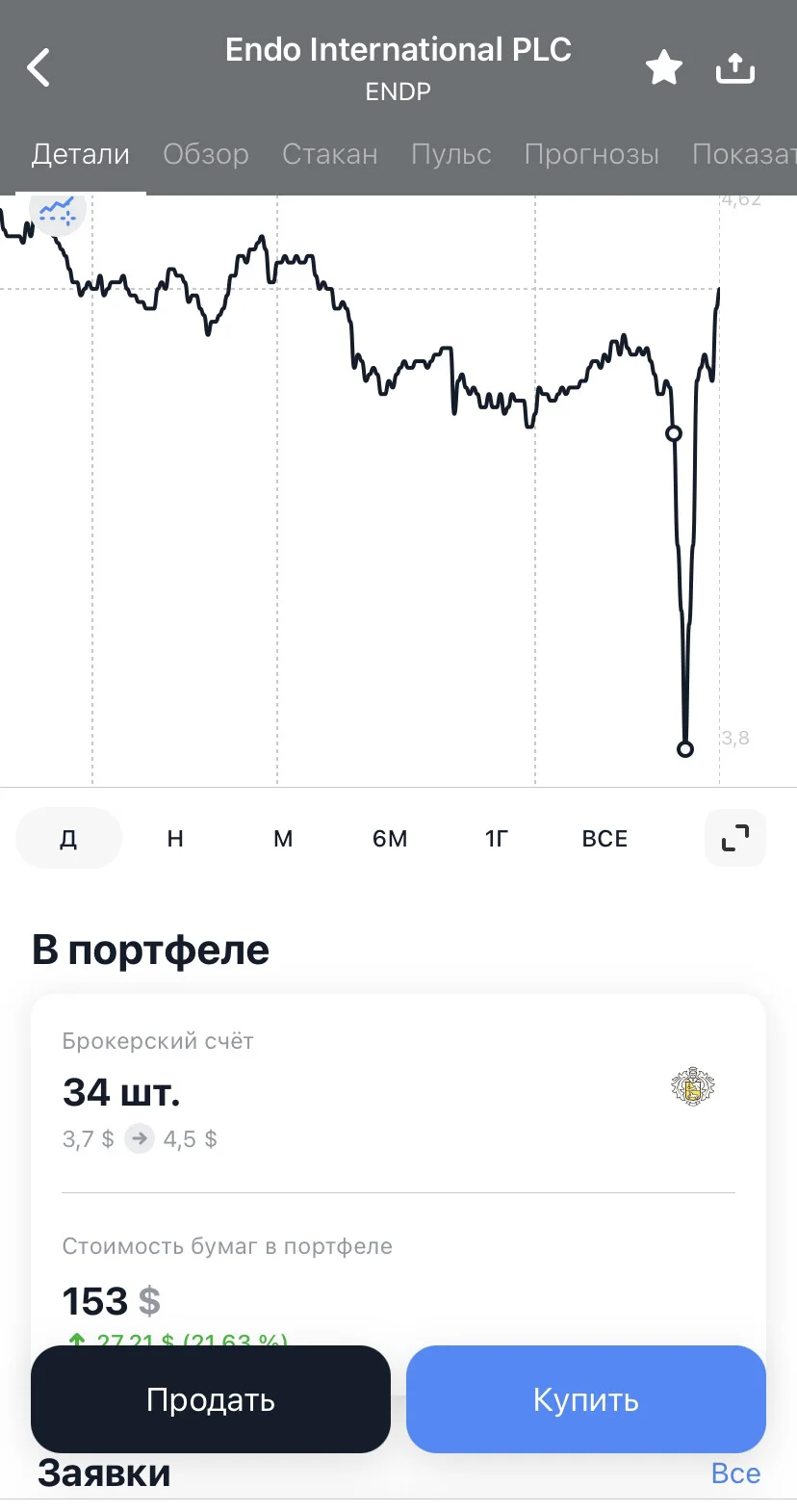
Task: Open Все link next to Заявки
Action: 735,1473
